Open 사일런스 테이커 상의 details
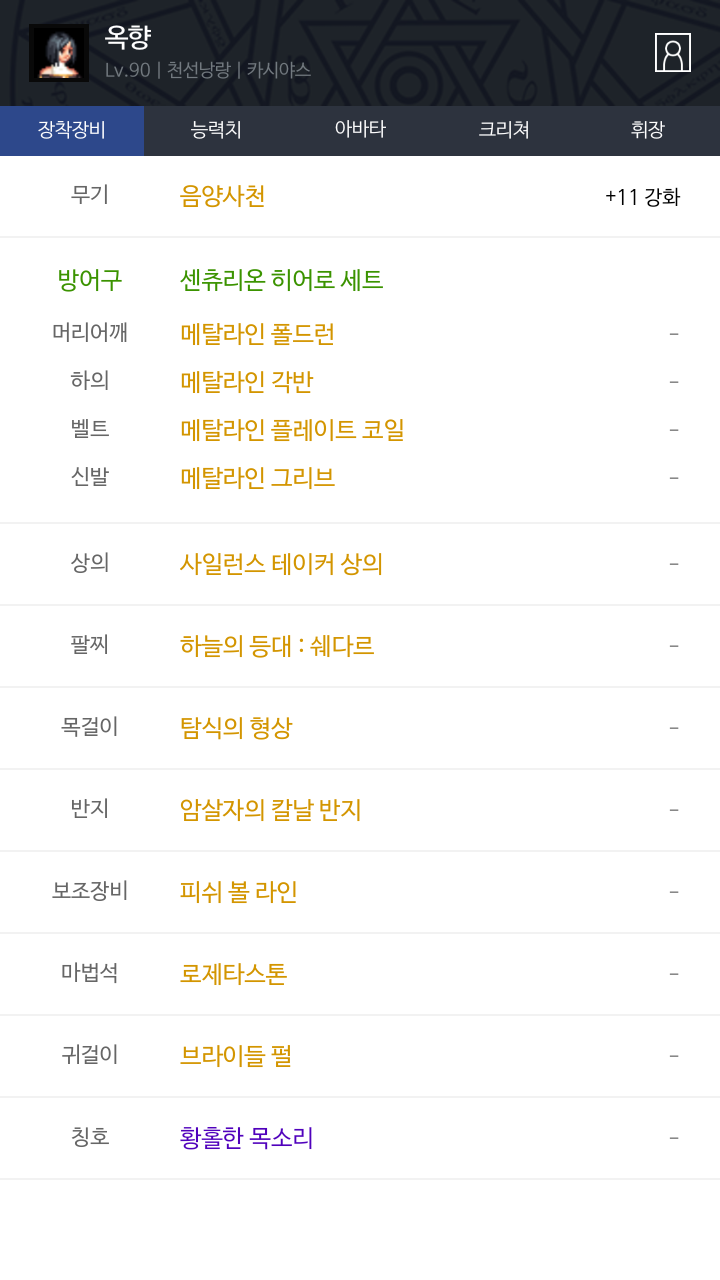 [x=281, y=564]
